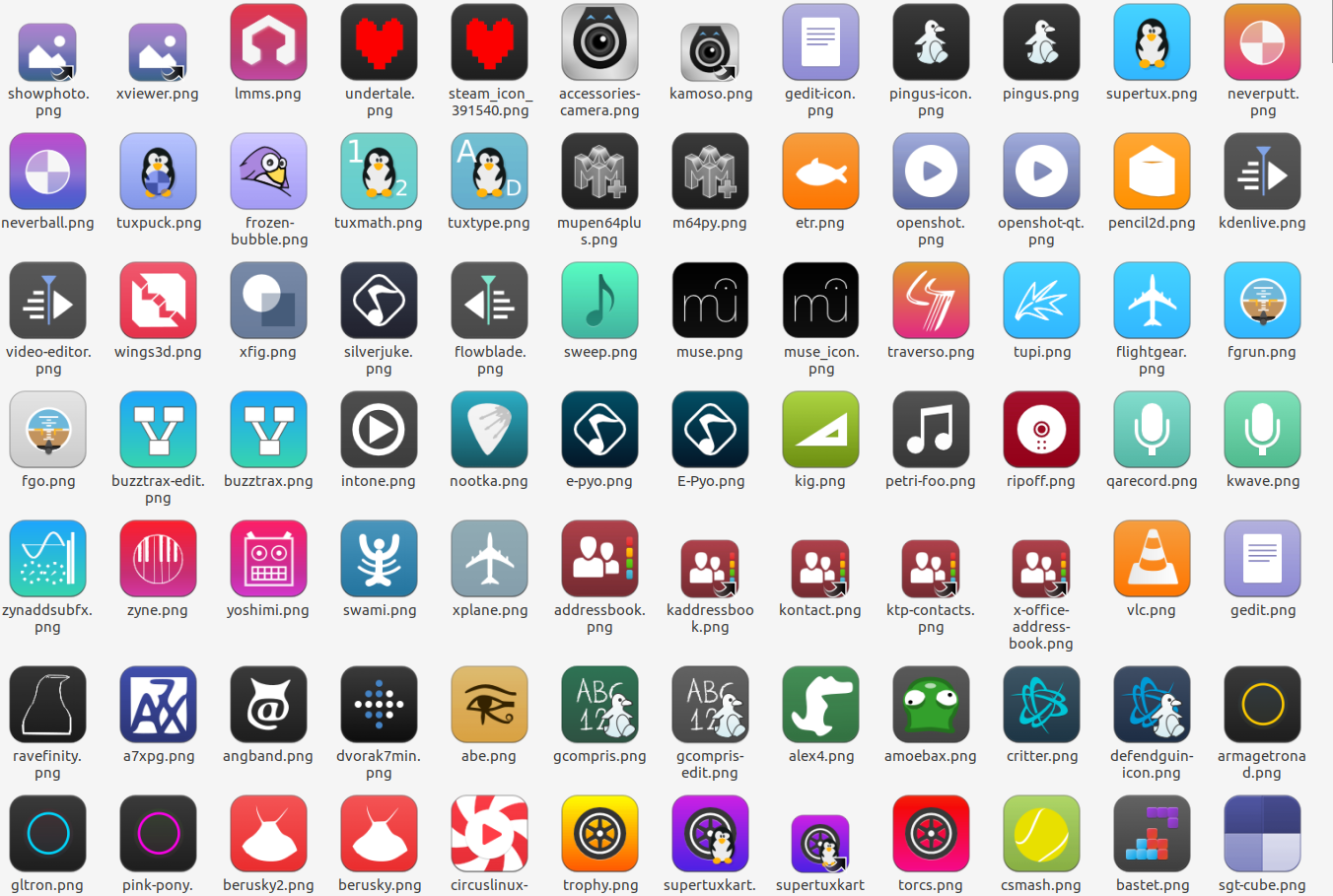Open the zyne.png file
Screen dimensions: 1333x896
pyautogui.click(x=158, y=559)
